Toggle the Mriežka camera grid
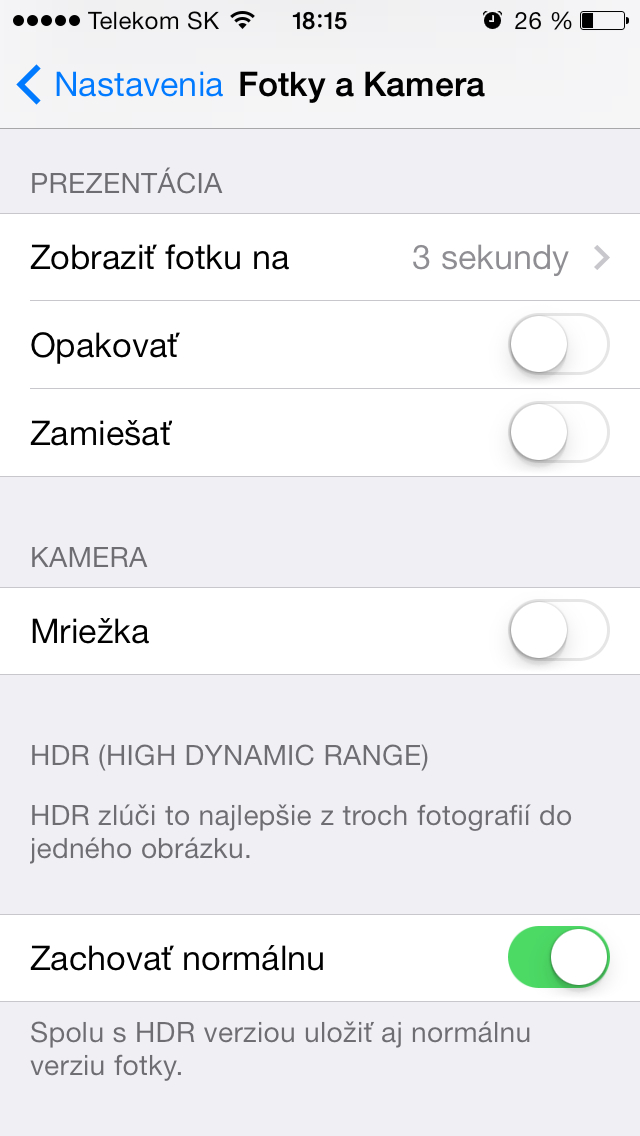This screenshot has width=640, height=1136. coord(558,631)
